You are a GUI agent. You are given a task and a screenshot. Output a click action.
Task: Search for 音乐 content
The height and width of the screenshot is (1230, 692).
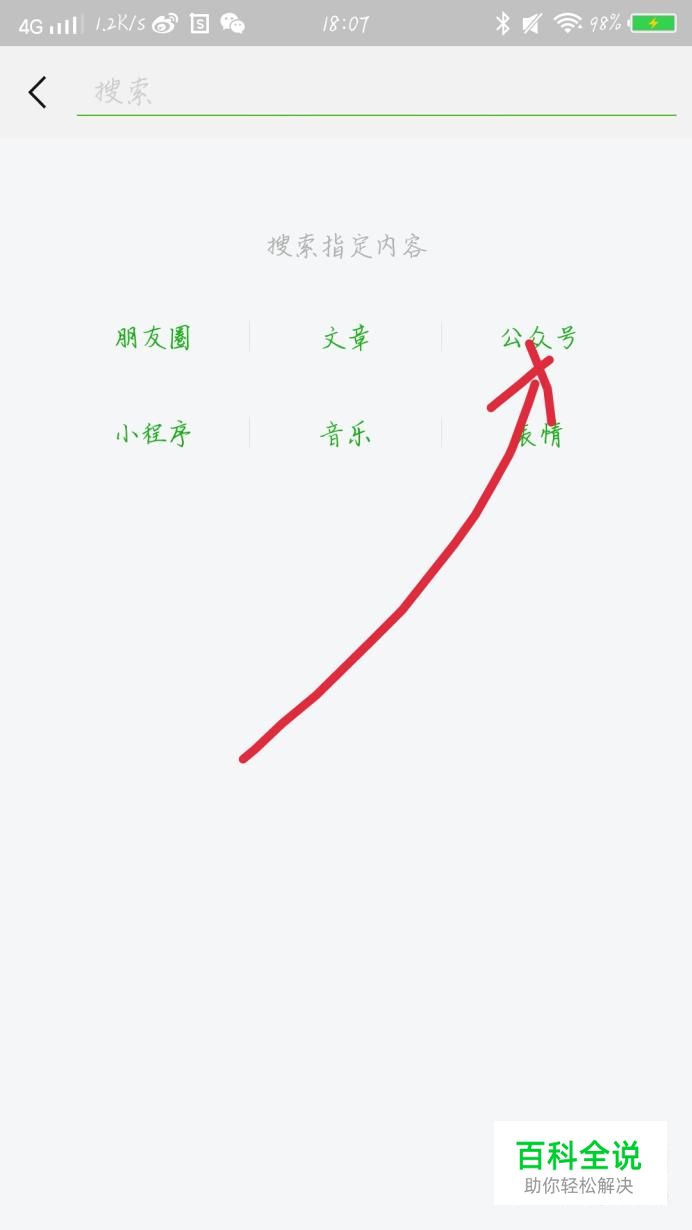click(x=346, y=434)
